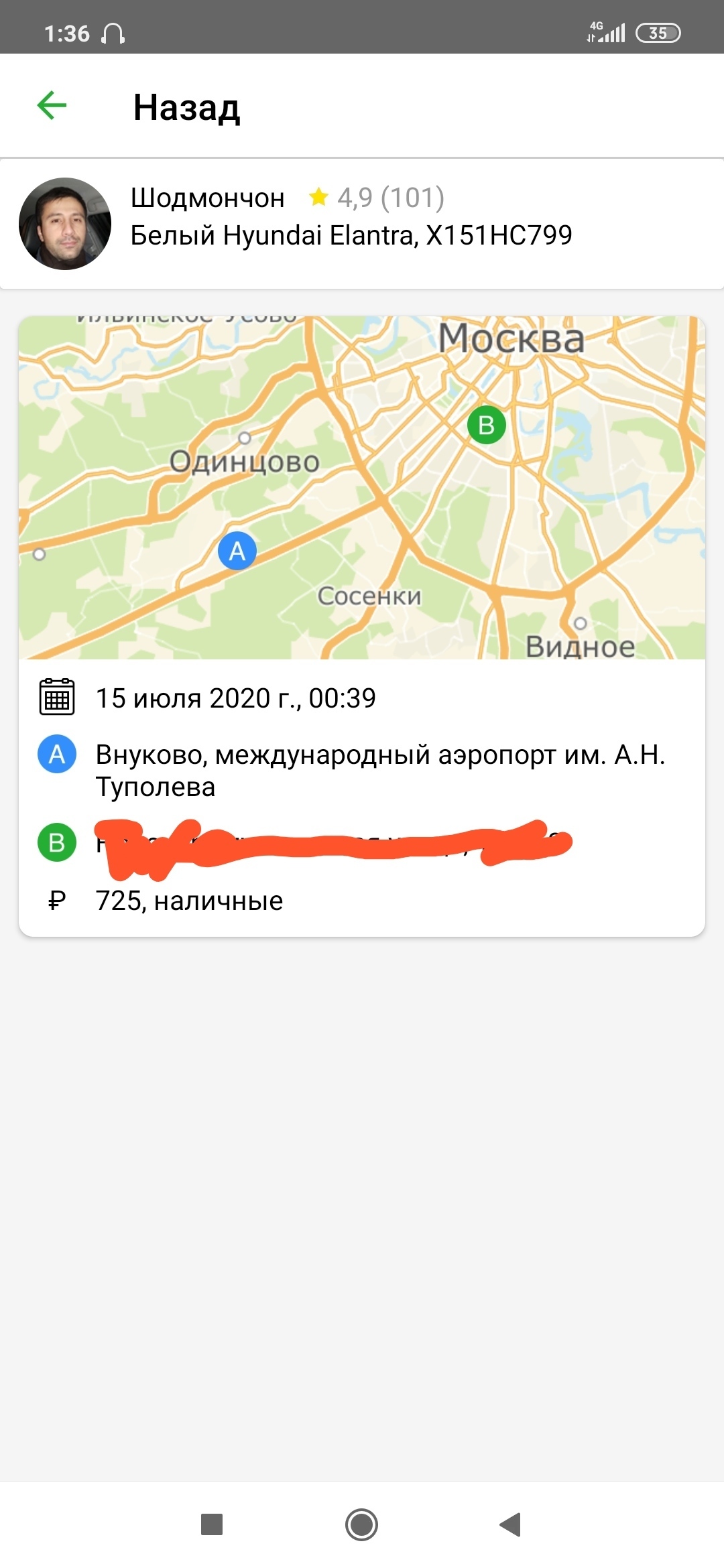The height and width of the screenshot is (1568, 724).
Task: Tap the system back triangle
Action: pyautogui.click(x=511, y=1524)
